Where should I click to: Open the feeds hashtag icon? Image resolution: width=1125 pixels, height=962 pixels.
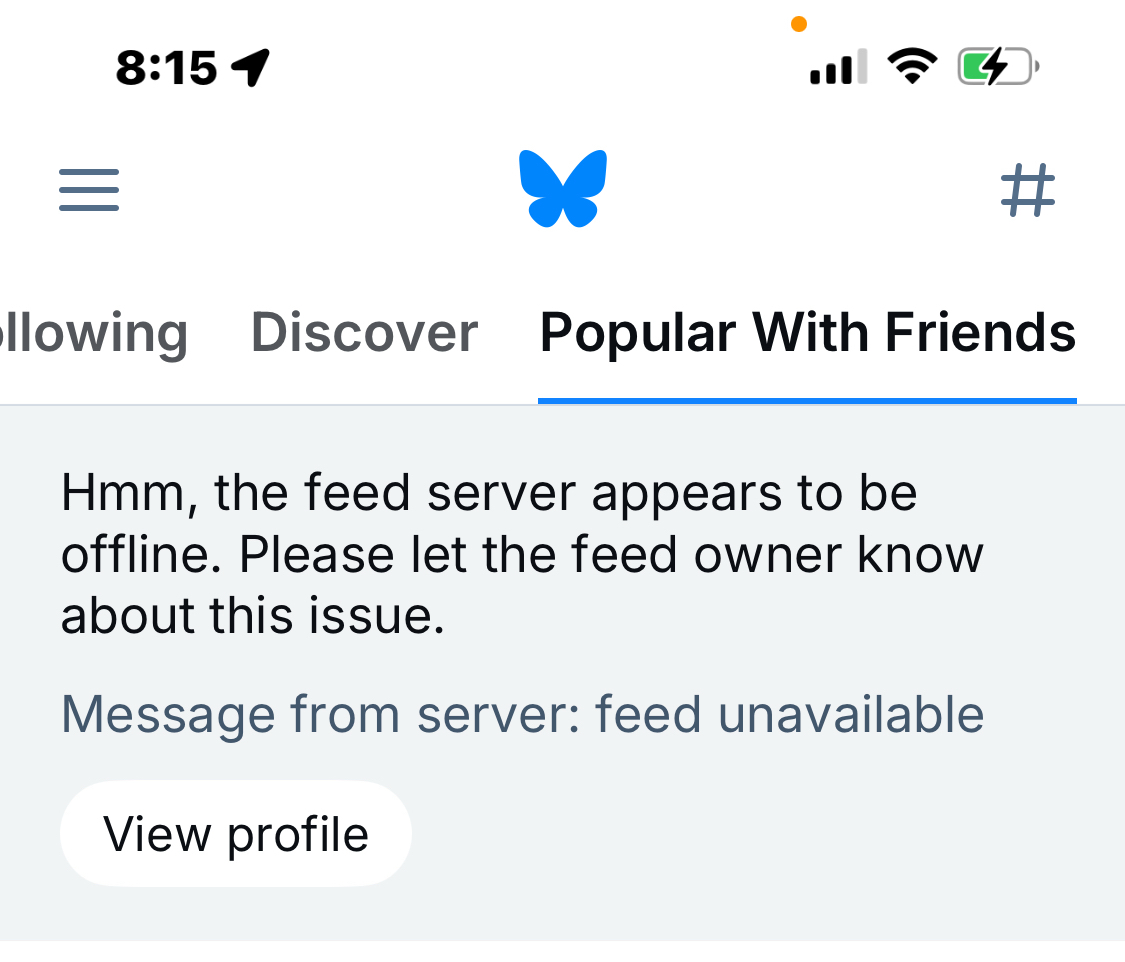click(1028, 190)
